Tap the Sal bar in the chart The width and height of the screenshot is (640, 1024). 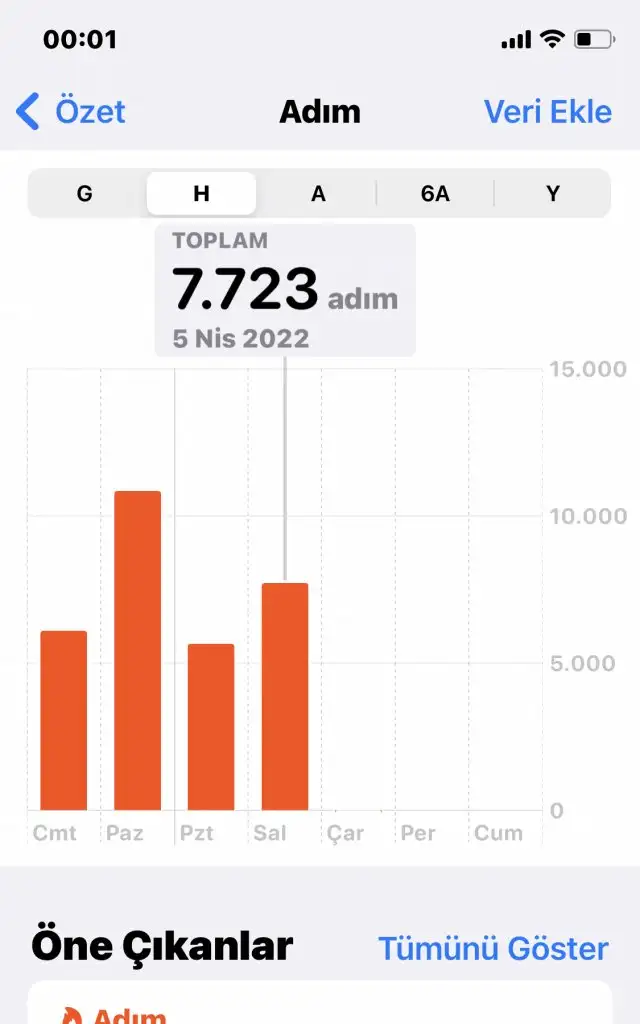coord(285,696)
